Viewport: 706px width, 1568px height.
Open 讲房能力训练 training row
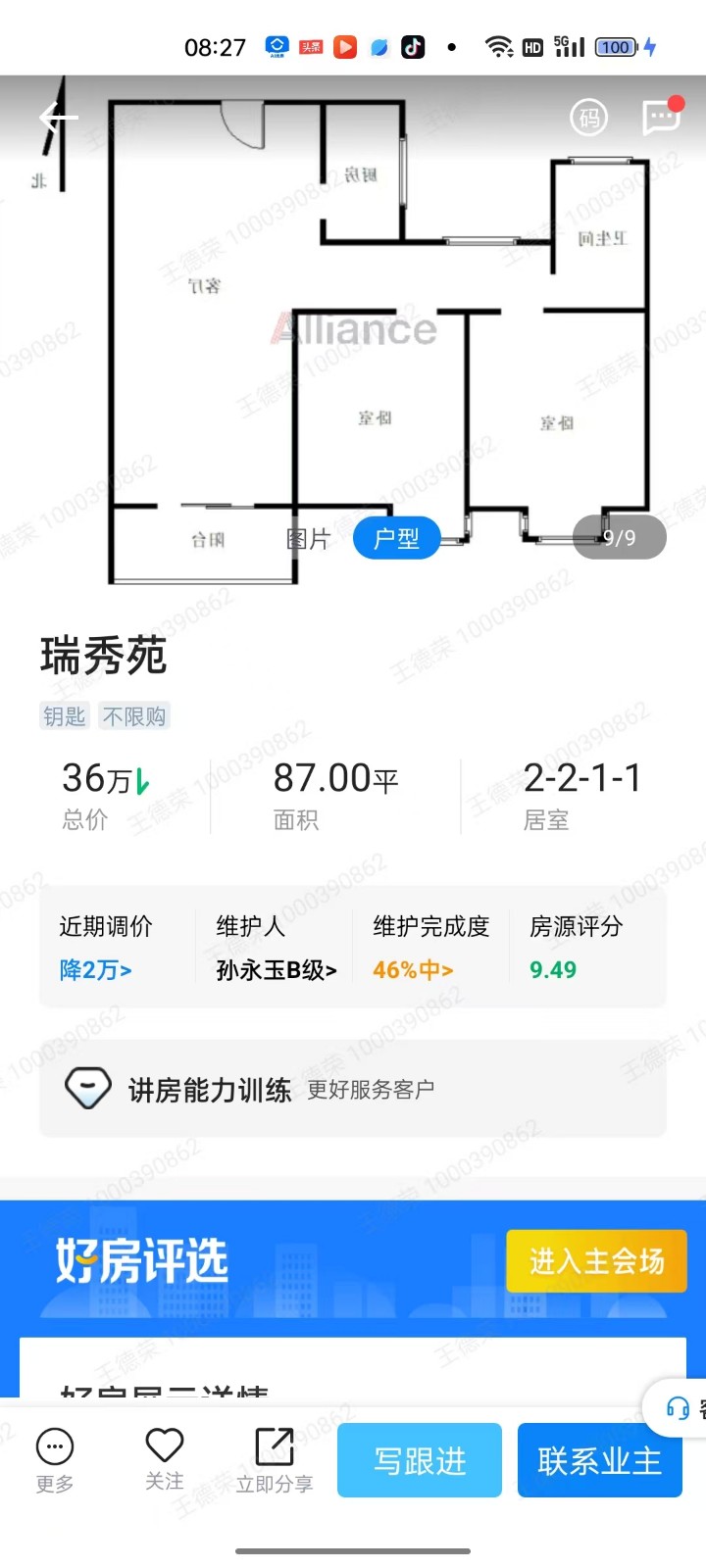click(x=353, y=1089)
